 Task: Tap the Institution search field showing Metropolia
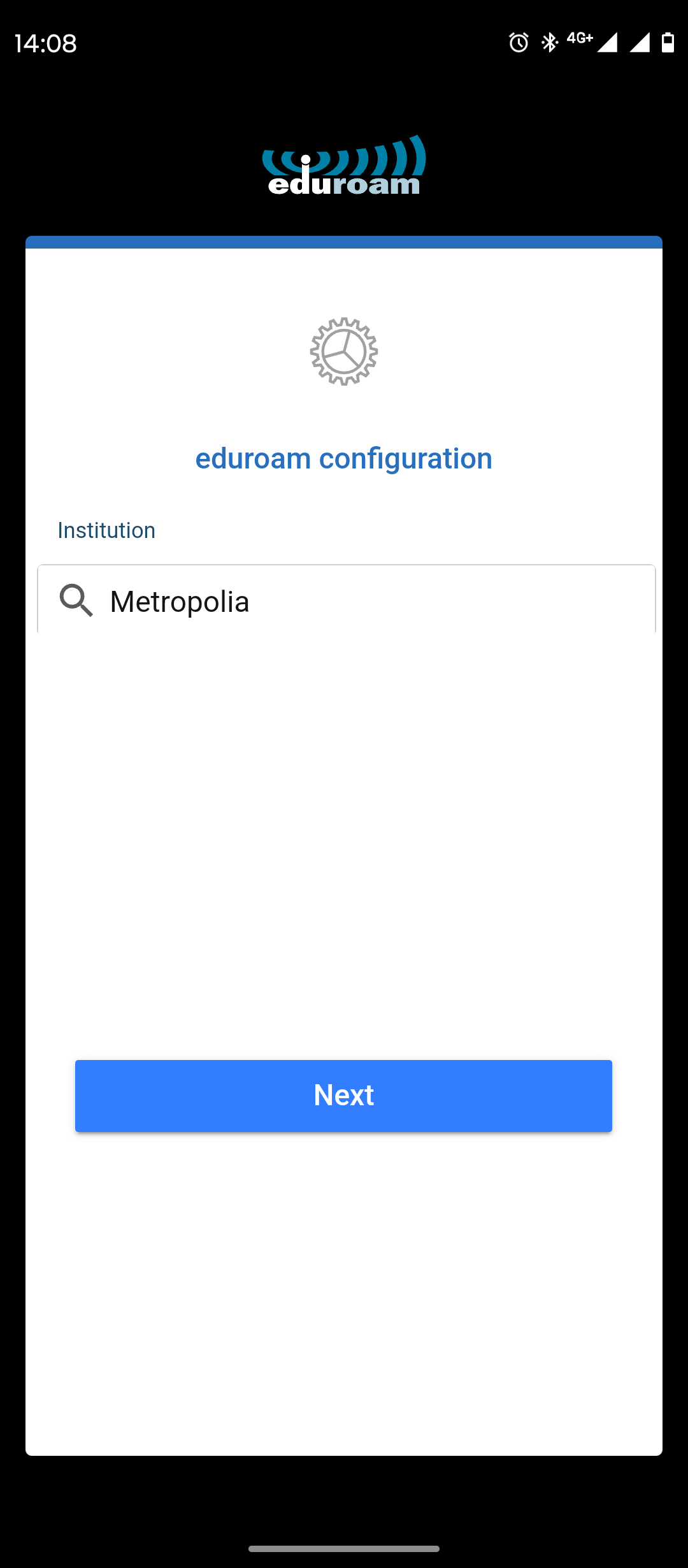pyautogui.click(x=347, y=599)
